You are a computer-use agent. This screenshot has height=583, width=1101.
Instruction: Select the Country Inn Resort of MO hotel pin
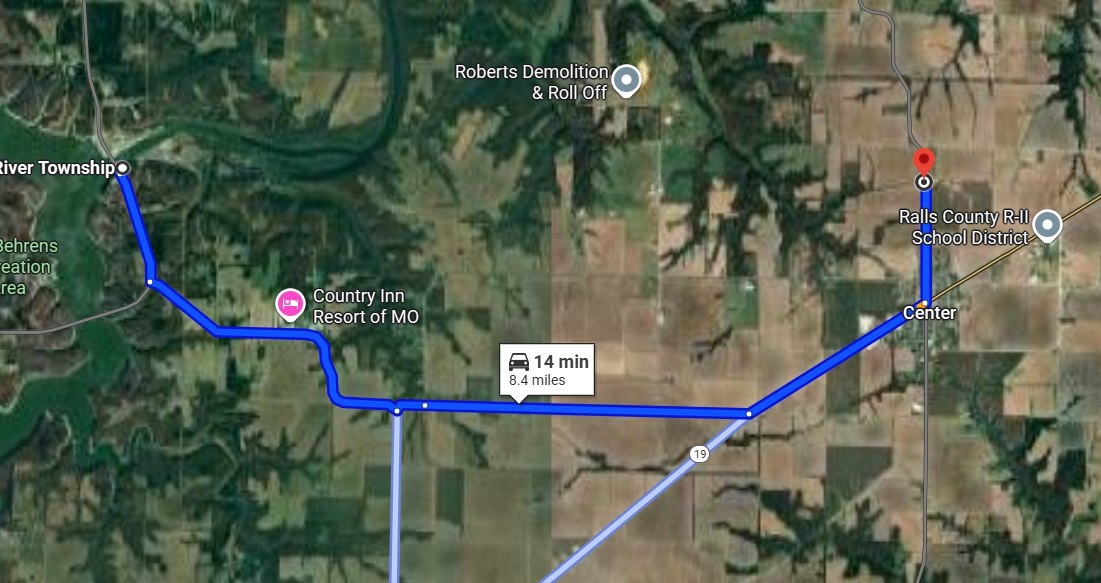290,303
